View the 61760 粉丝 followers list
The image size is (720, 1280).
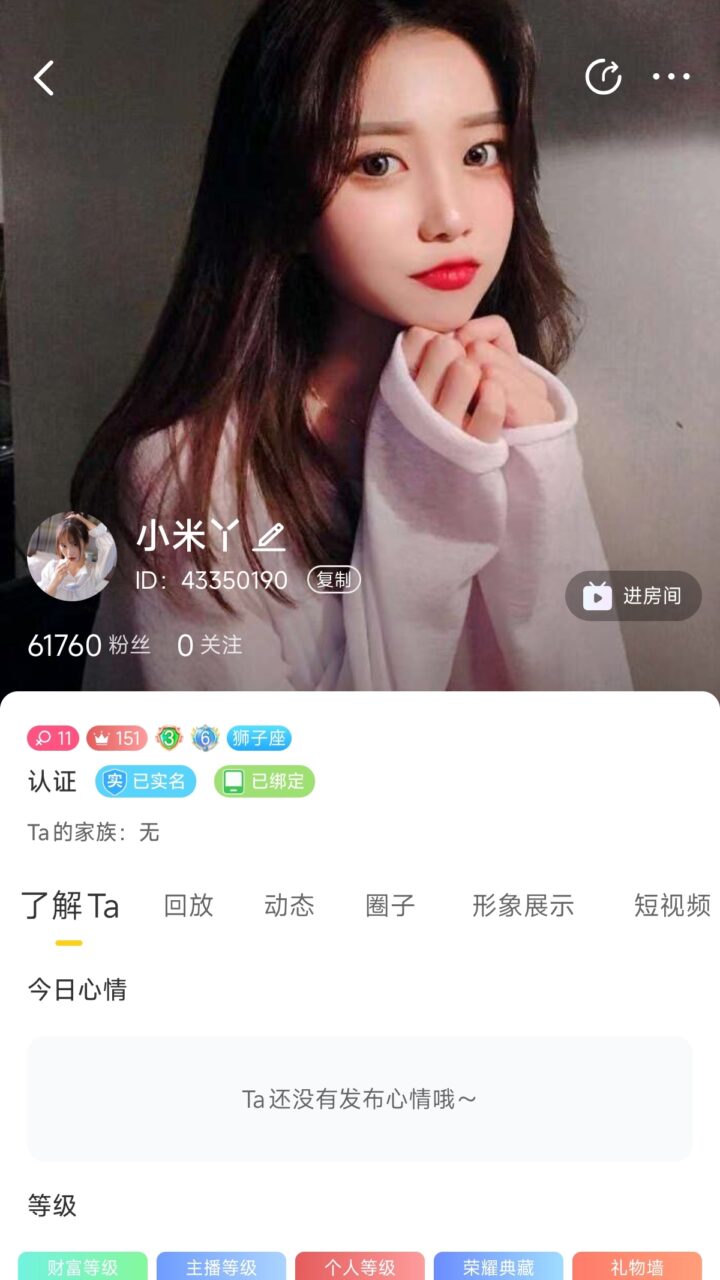(88, 646)
